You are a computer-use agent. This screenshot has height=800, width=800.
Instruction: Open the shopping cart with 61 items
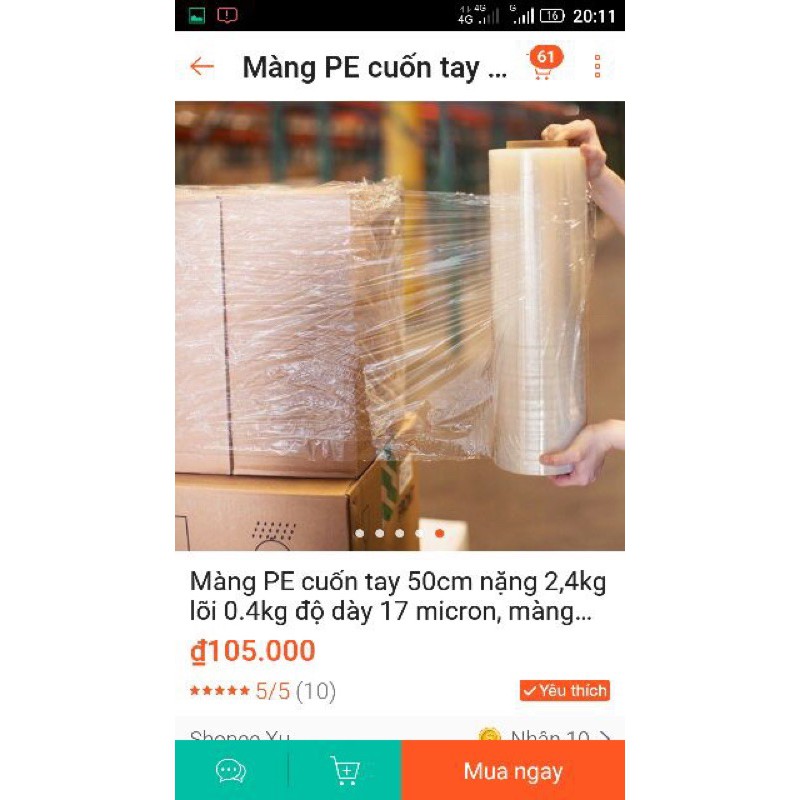pos(543,65)
